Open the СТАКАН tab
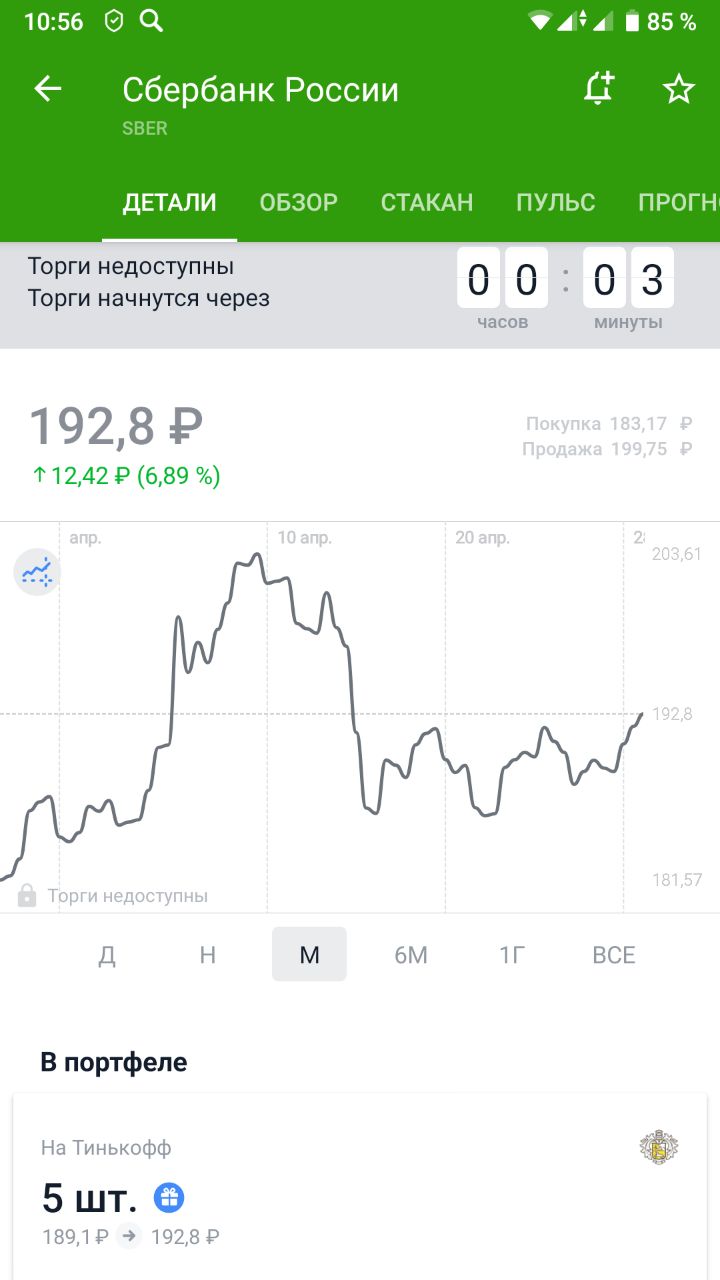This screenshot has width=720, height=1280. [x=427, y=203]
